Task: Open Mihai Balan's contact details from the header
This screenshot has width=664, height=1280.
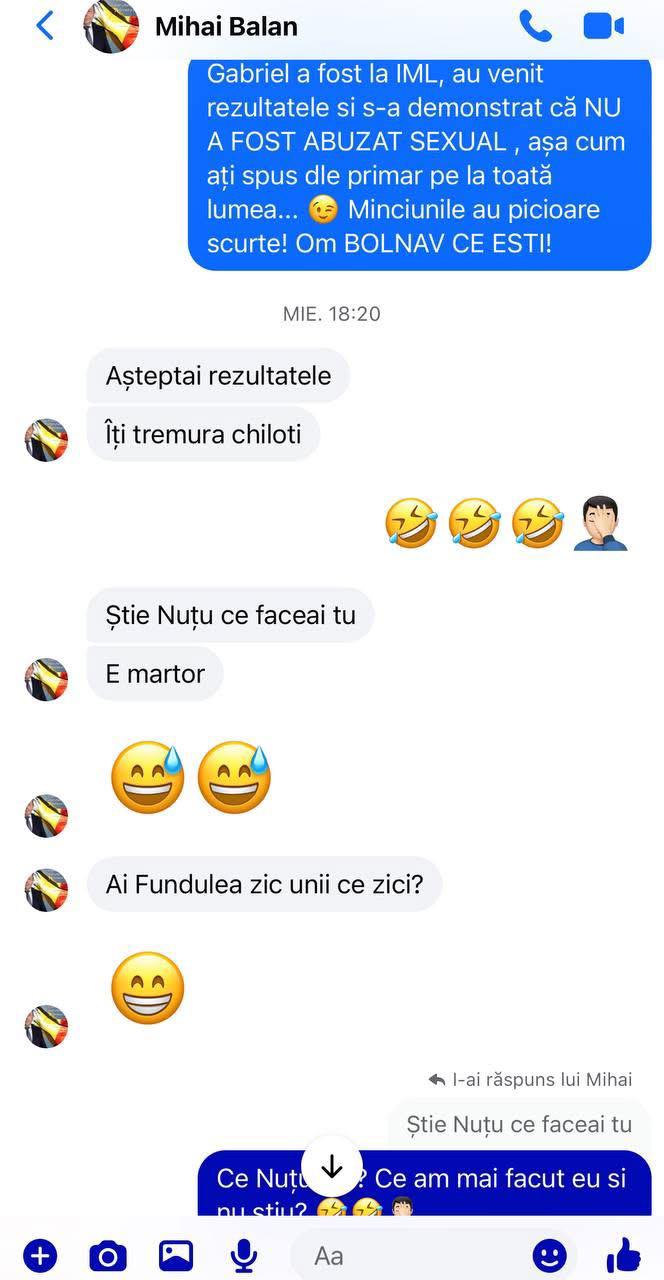Action: point(226,26)
